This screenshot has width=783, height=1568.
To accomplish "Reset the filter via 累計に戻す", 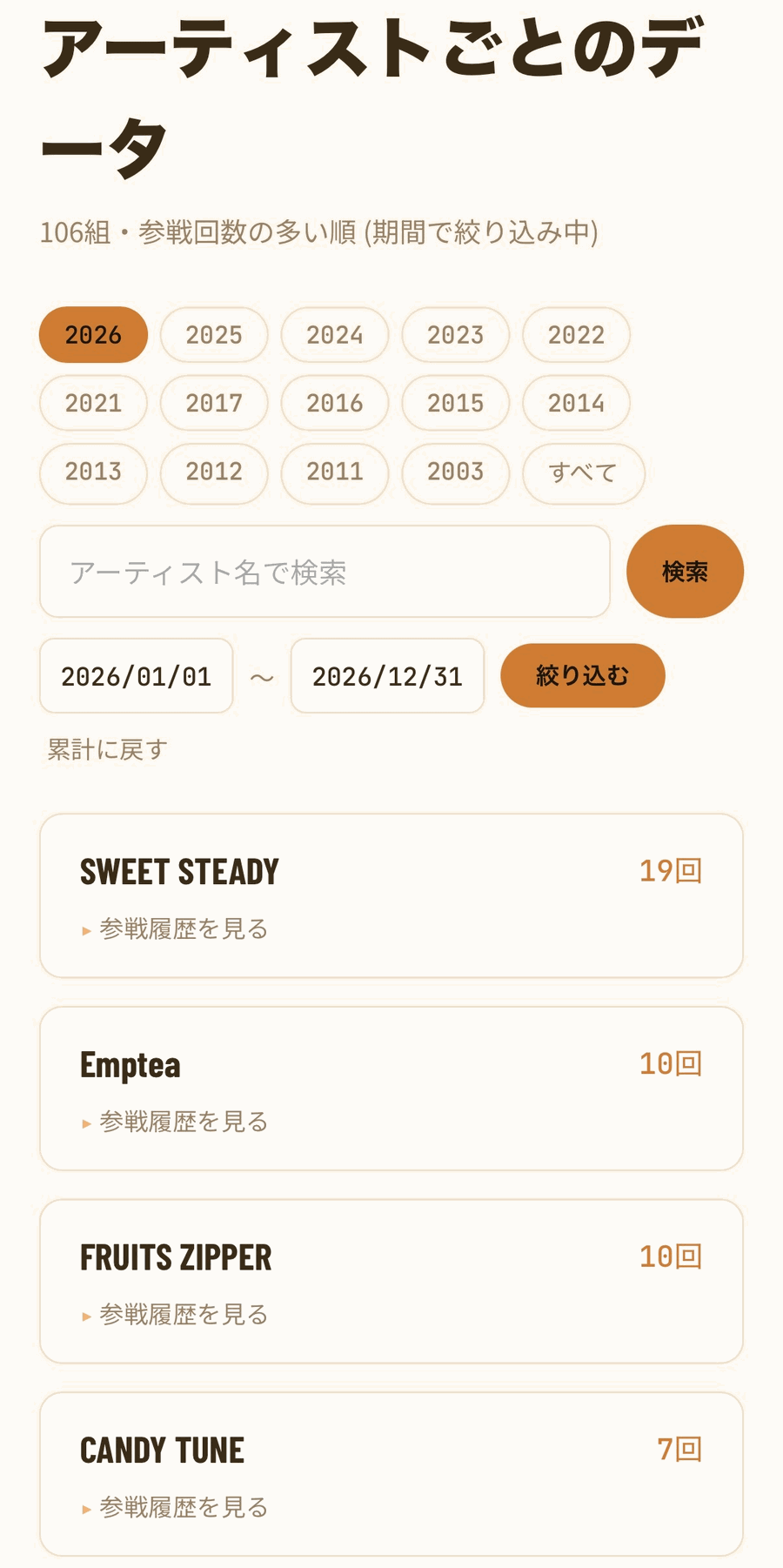I will (107, 749).
